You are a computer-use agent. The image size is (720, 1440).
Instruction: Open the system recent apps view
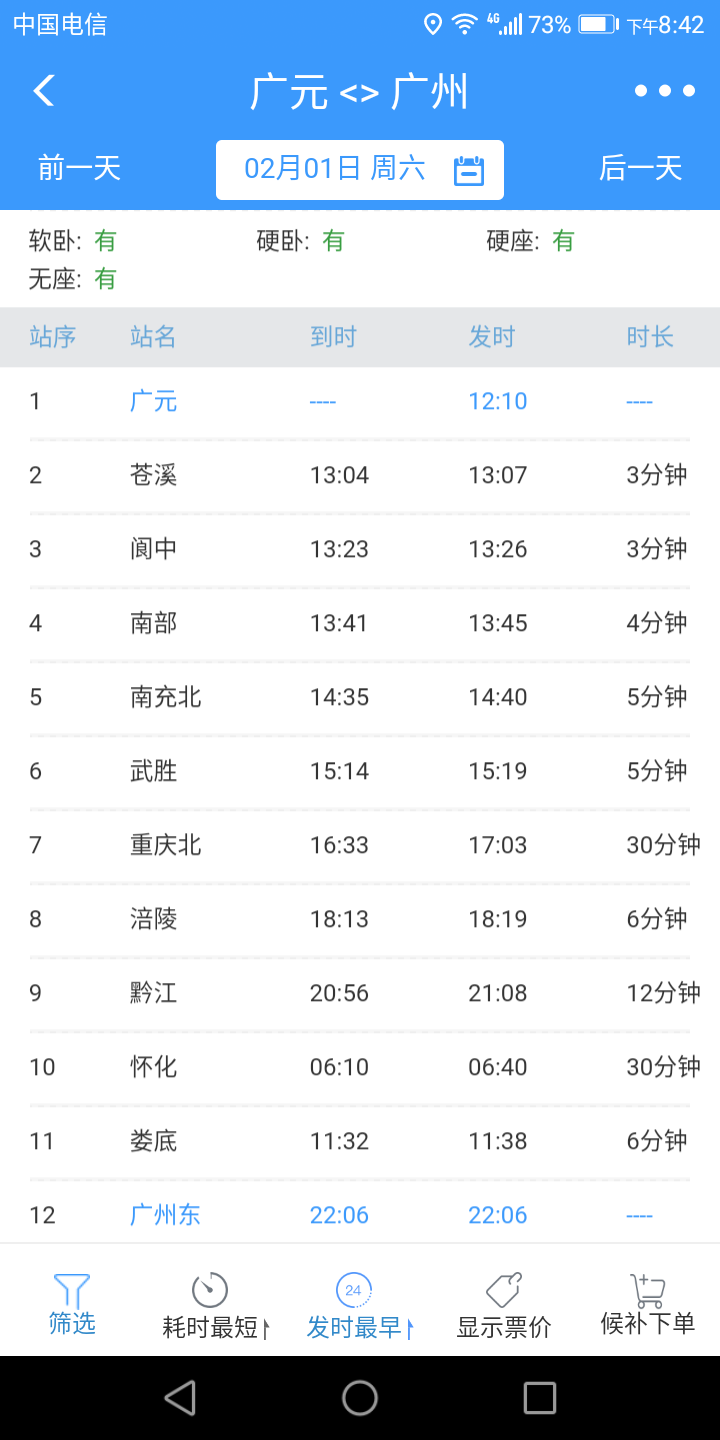(x=539, y=1398)
